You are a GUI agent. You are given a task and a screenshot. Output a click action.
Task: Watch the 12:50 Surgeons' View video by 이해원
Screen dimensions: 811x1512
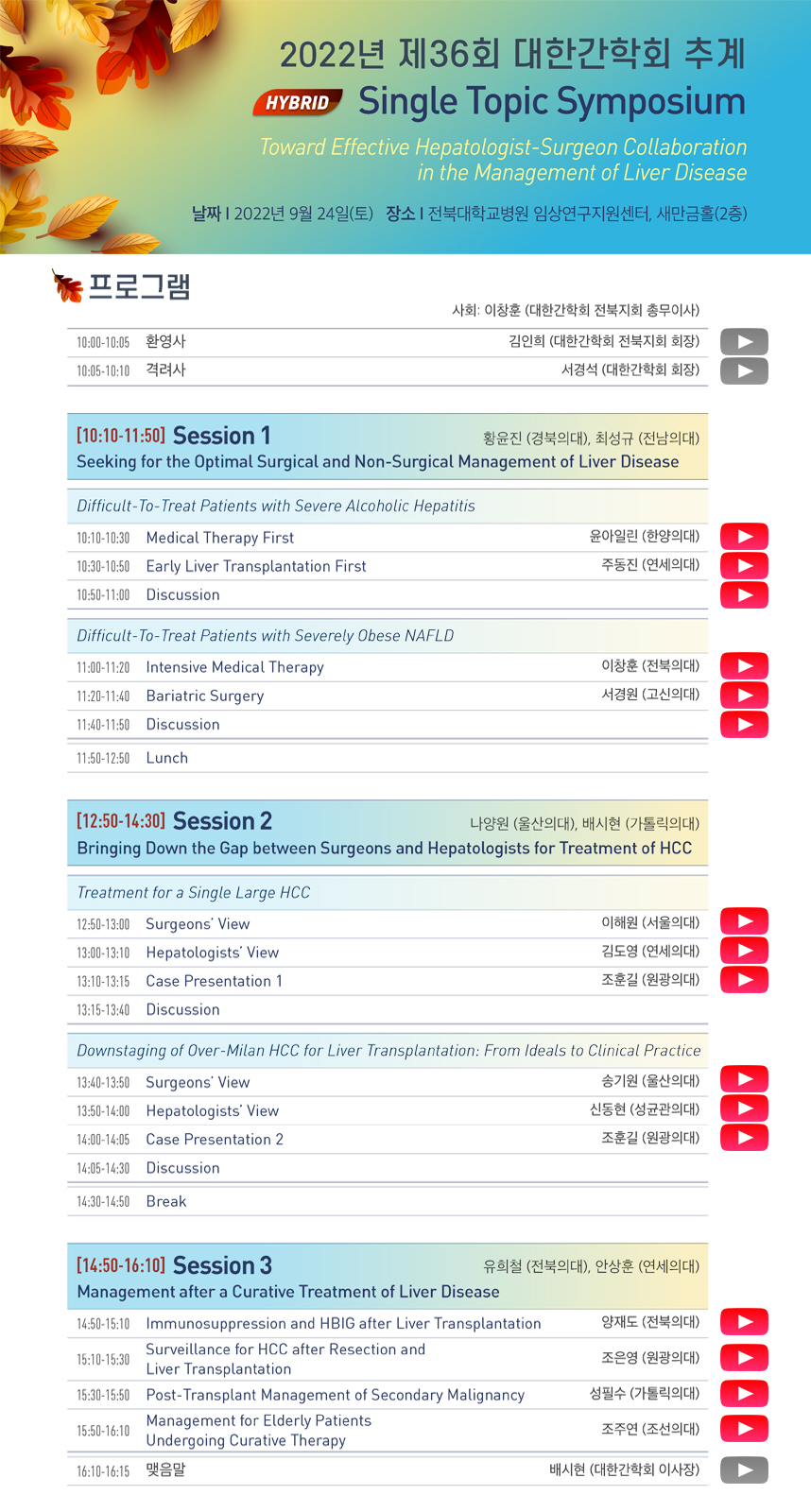[744, 921]
